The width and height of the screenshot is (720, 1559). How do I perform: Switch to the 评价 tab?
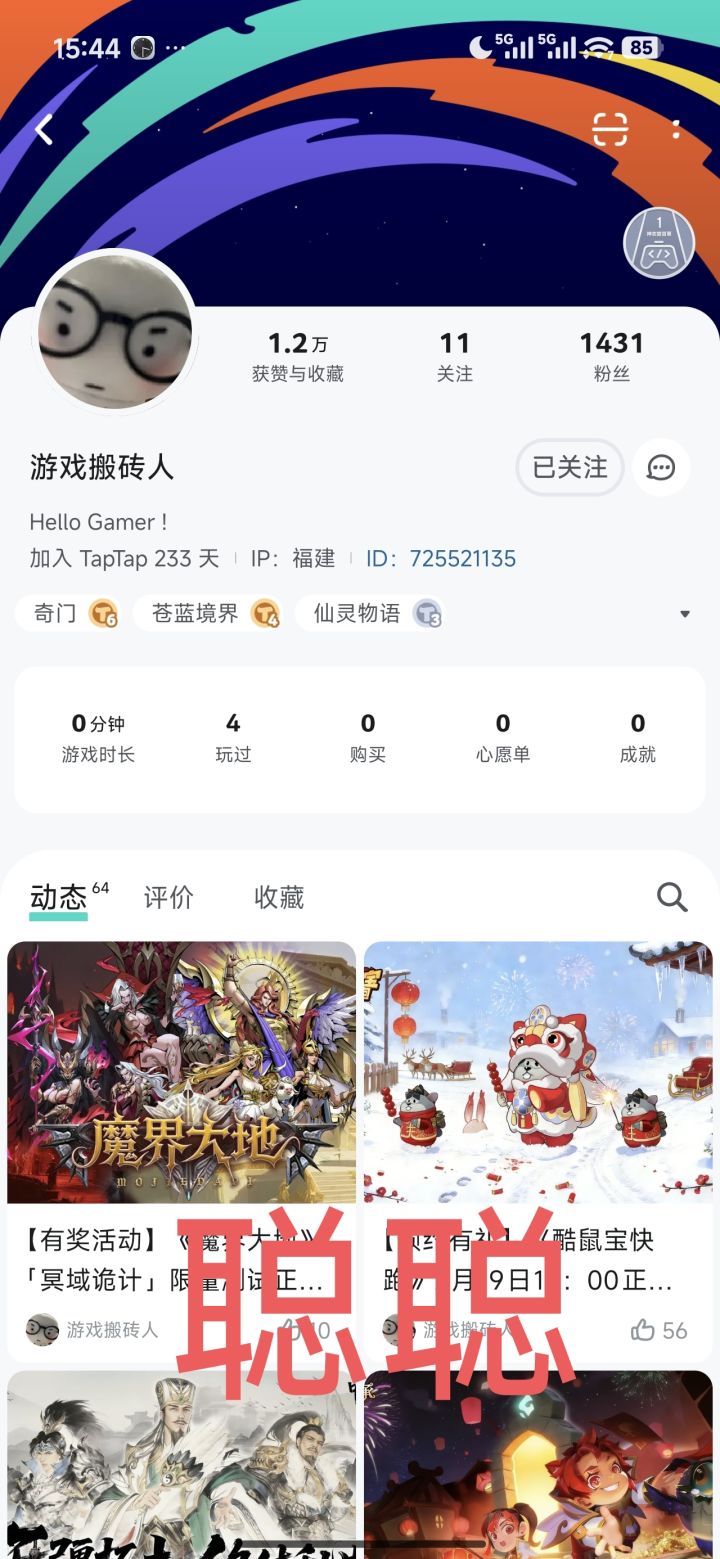pos(169,897)
